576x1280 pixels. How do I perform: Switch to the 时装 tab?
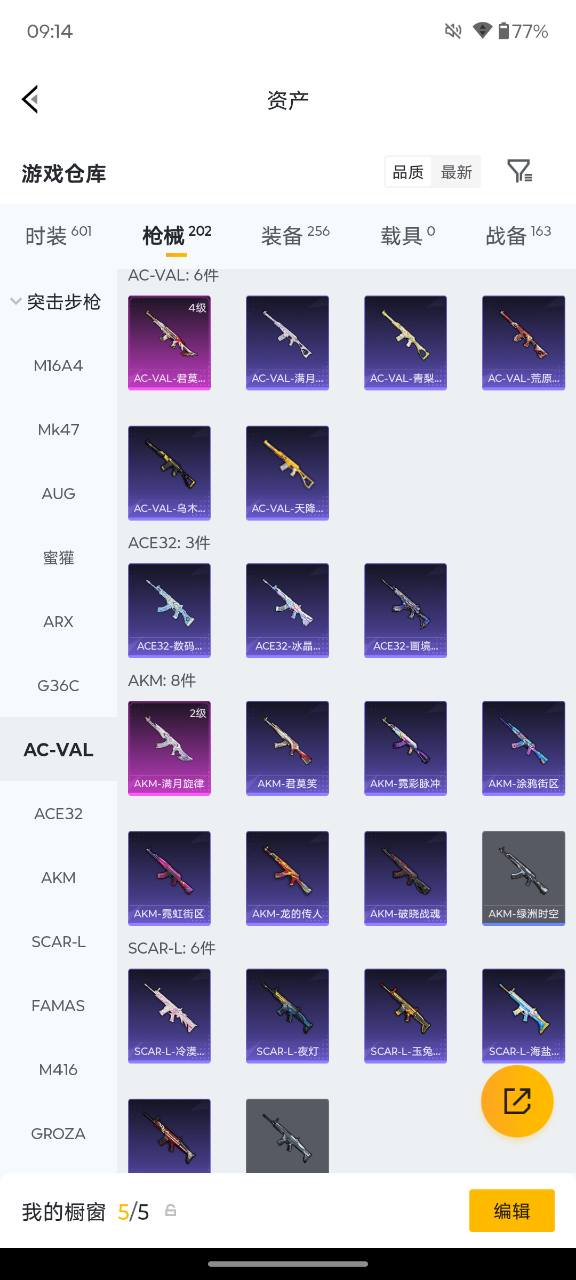(58, 235)
